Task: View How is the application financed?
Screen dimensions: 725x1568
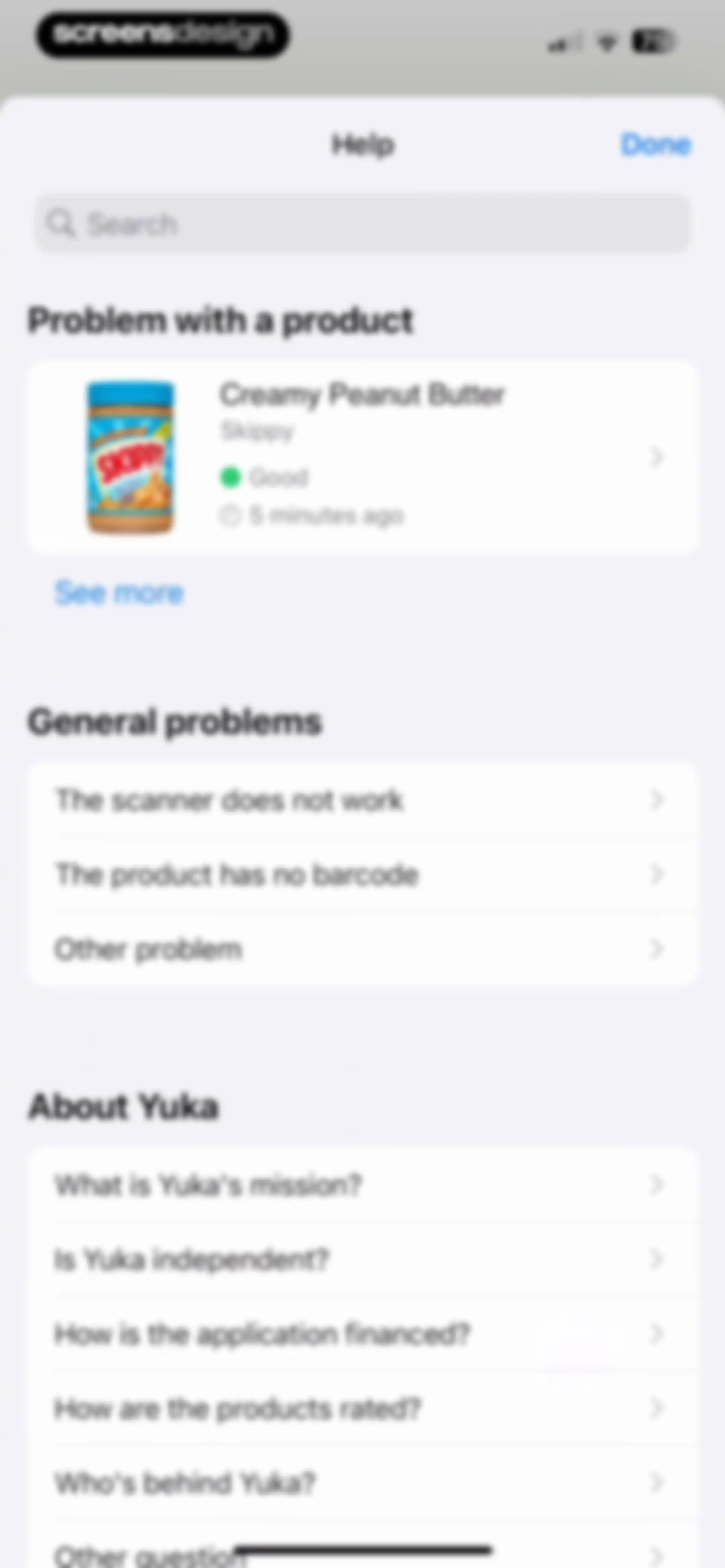Action: pos(363,1333)
